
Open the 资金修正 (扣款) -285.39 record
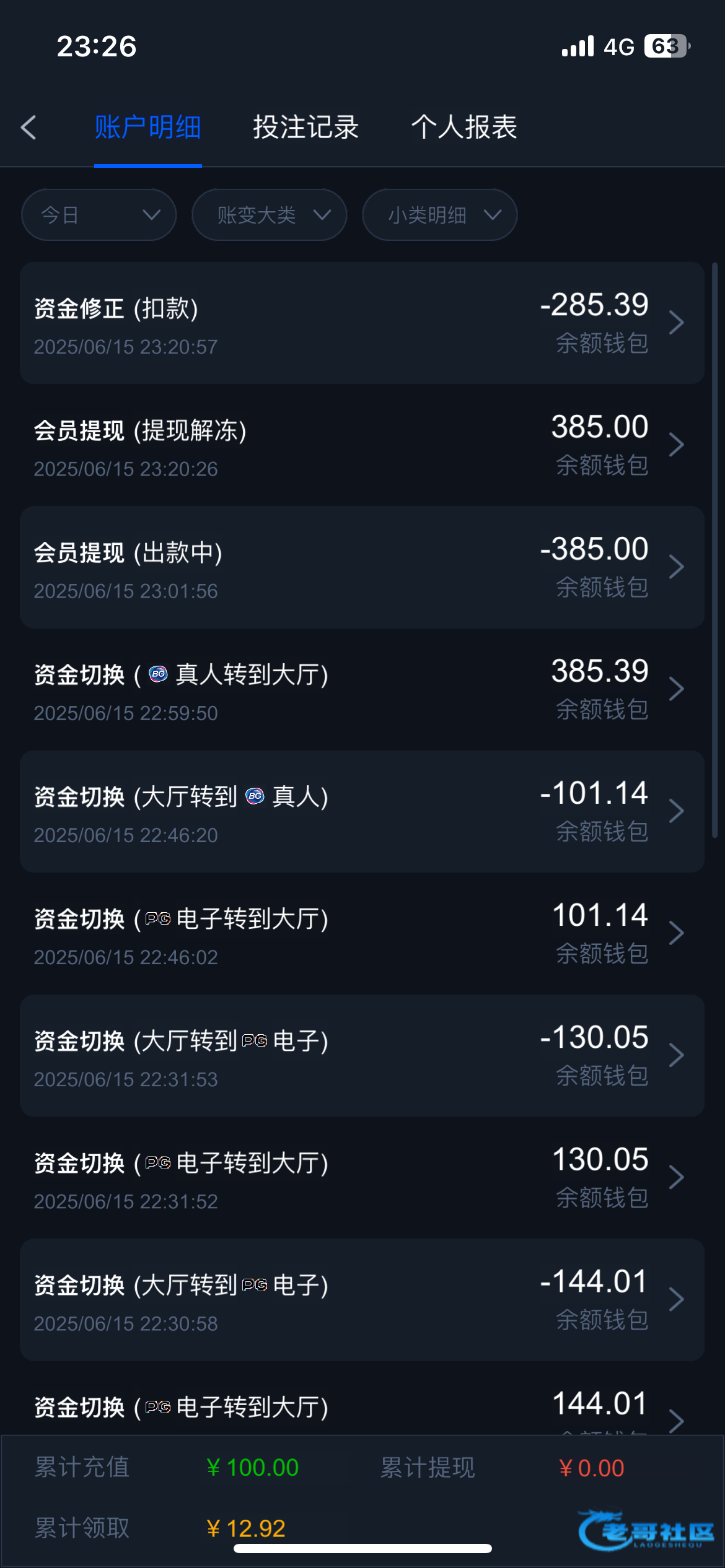click(x=362, y=323)
